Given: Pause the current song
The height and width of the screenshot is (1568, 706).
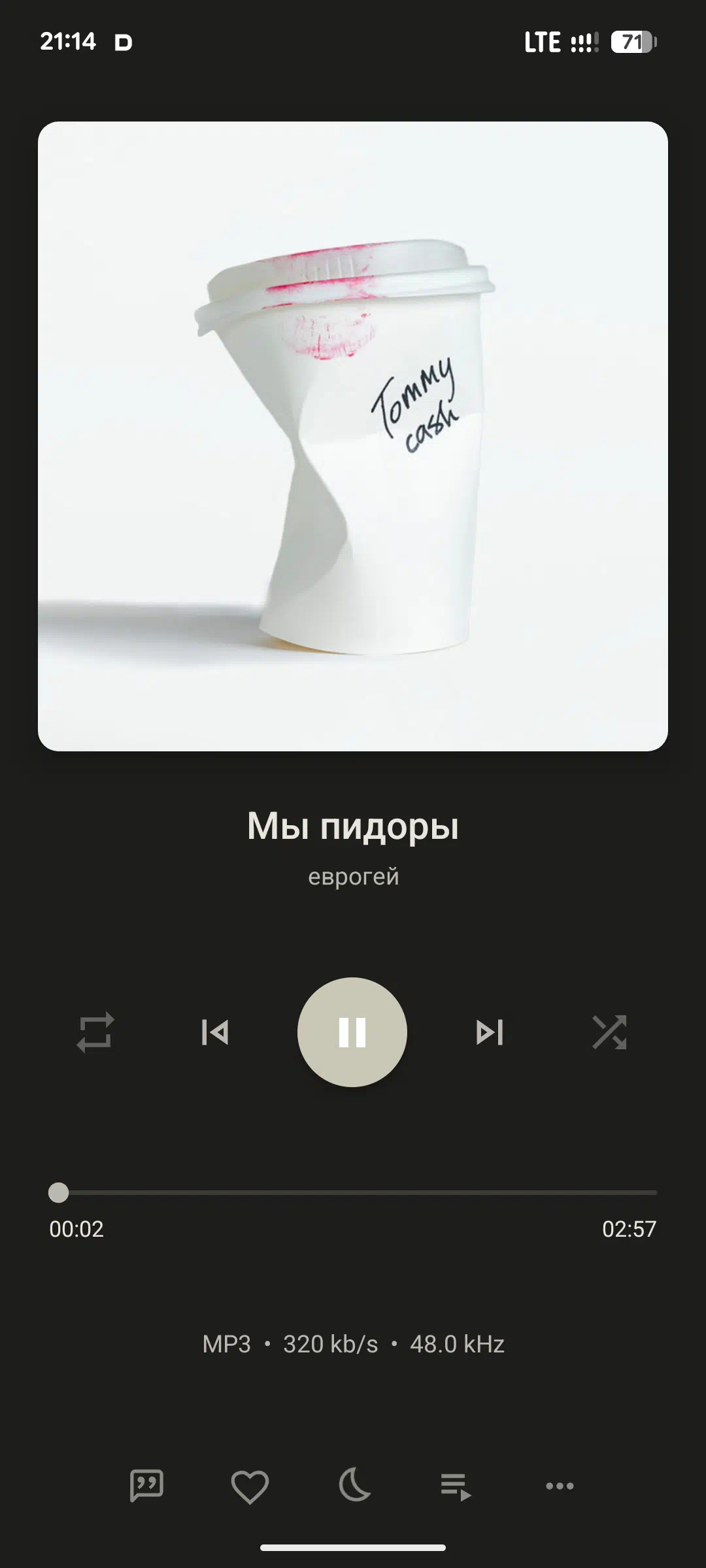Looking at the screenshot, I should tap(352, 1032).
